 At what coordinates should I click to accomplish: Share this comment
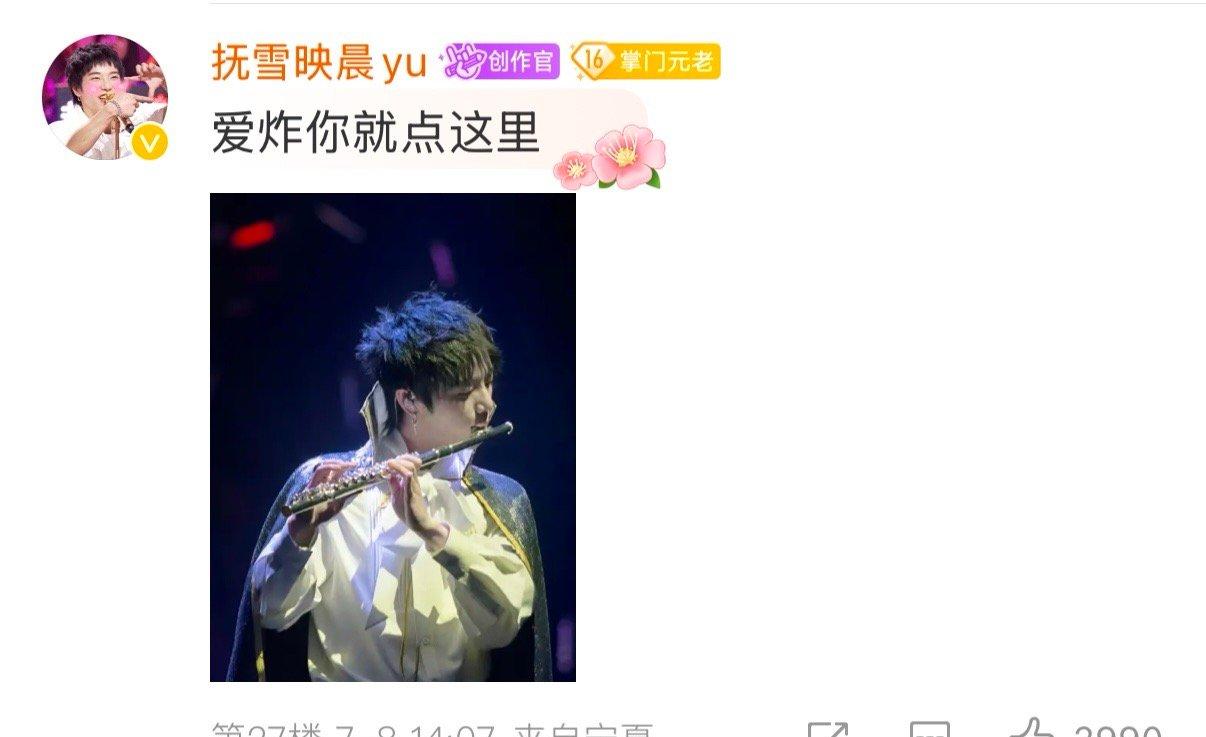click(x=828, y=730)
